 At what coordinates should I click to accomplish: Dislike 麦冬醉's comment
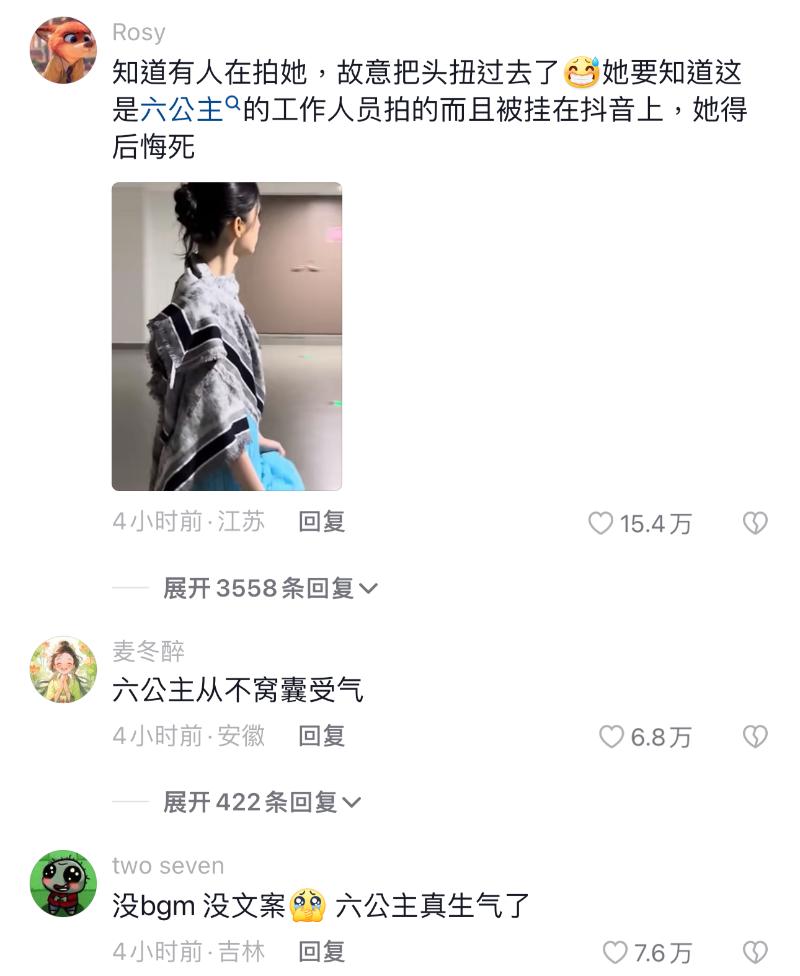[x=755, y=737]
